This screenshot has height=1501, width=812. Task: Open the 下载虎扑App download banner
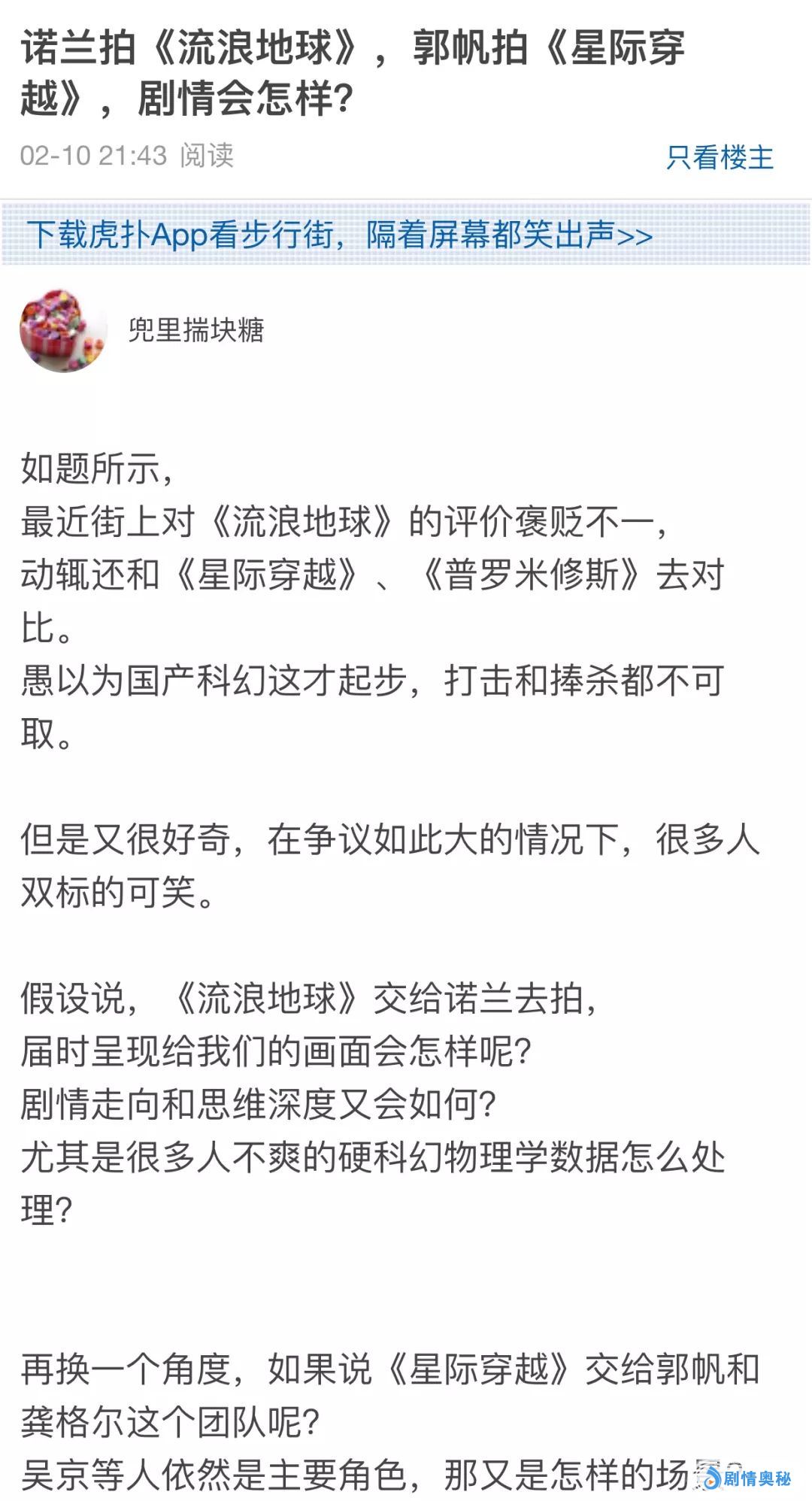(340, 235)
